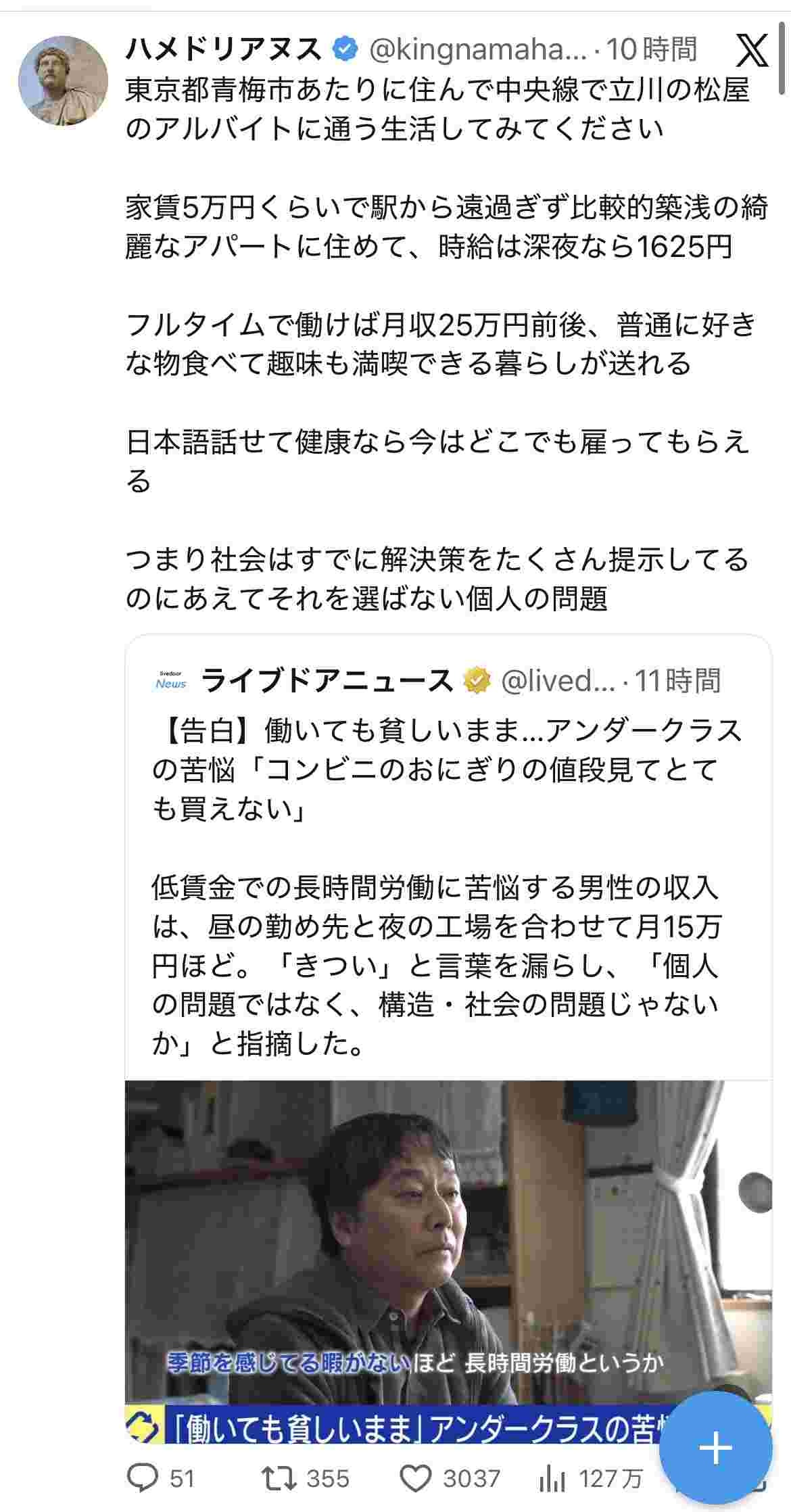Reply to the post with 51 comments
791x1512 pixels.
click(x=143, y=1480)
